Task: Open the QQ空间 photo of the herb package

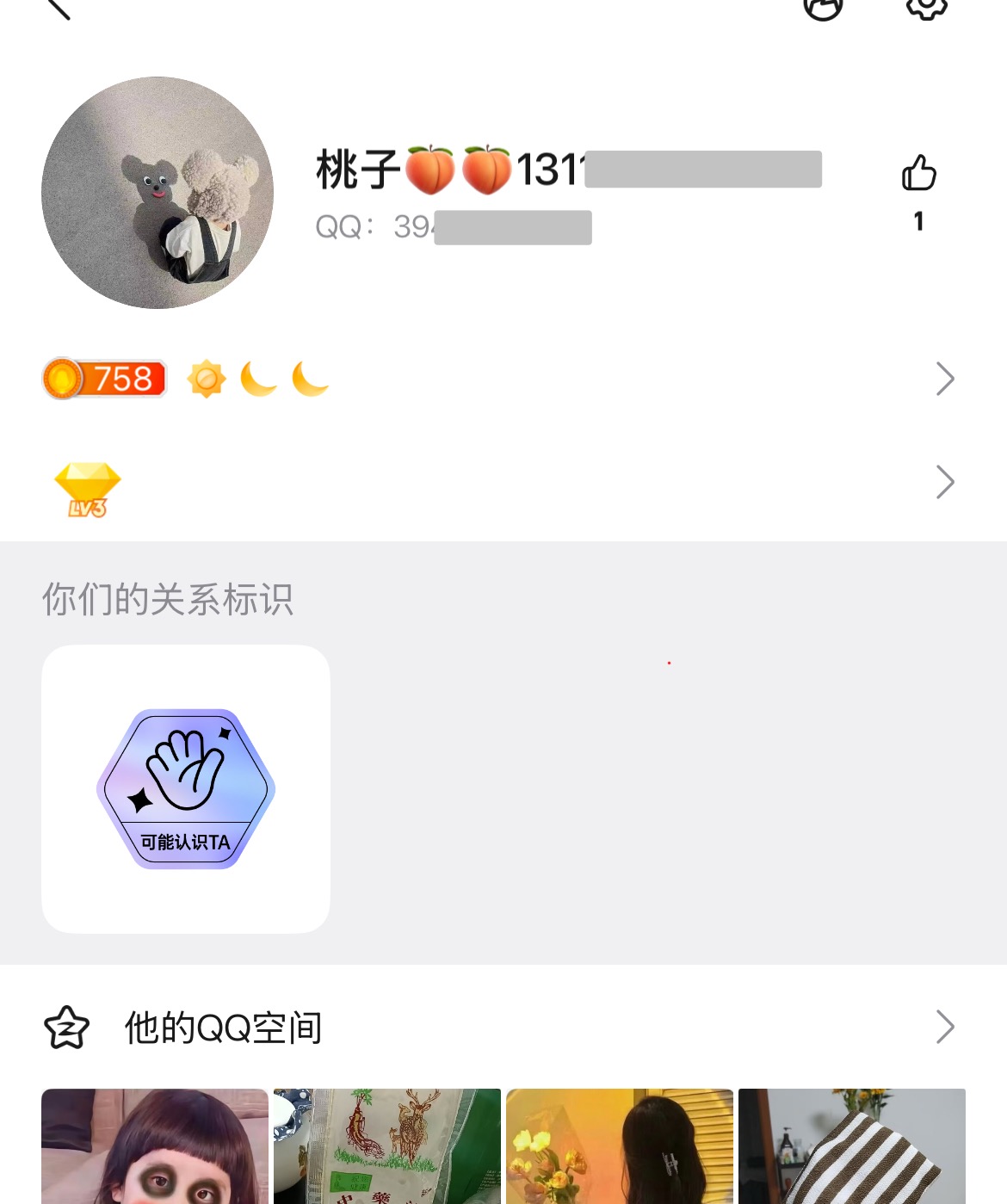Action: [x=387, y=1146]
